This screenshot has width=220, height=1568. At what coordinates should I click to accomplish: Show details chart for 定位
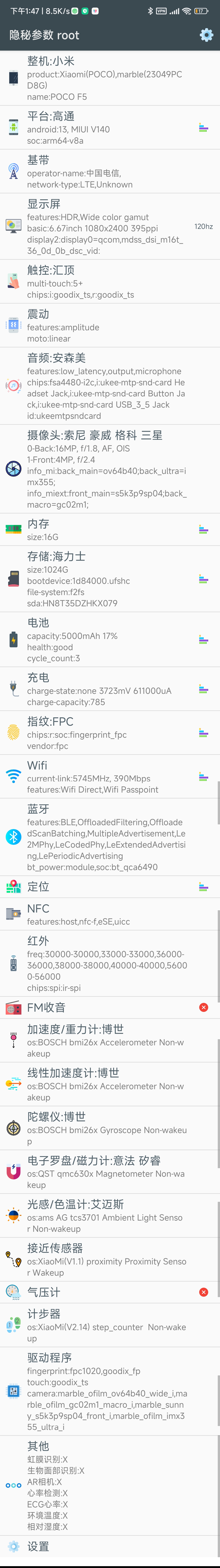pyautogui.click(x=203, y=887)
